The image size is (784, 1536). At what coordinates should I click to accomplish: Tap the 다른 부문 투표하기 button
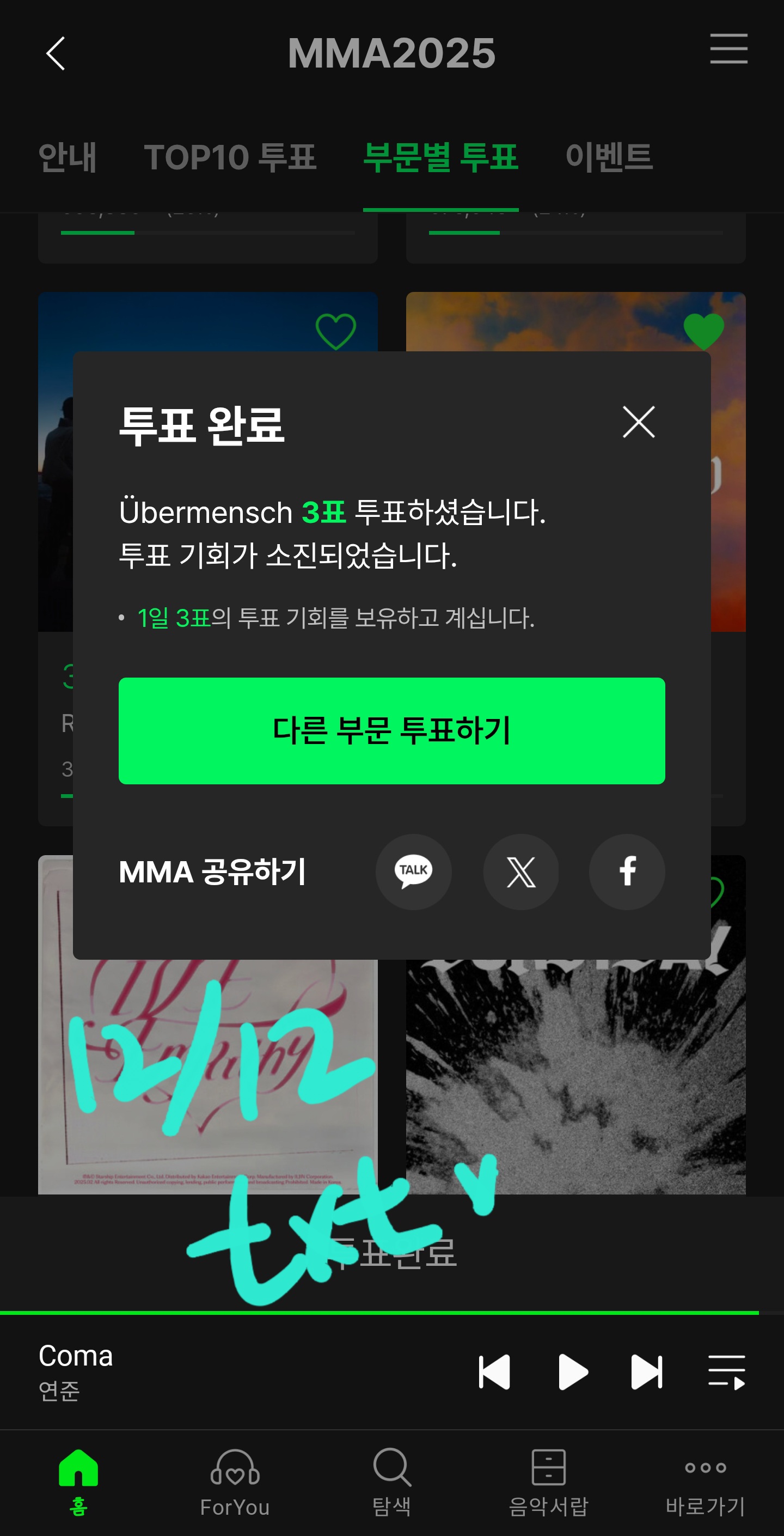(x=391, y=730)
